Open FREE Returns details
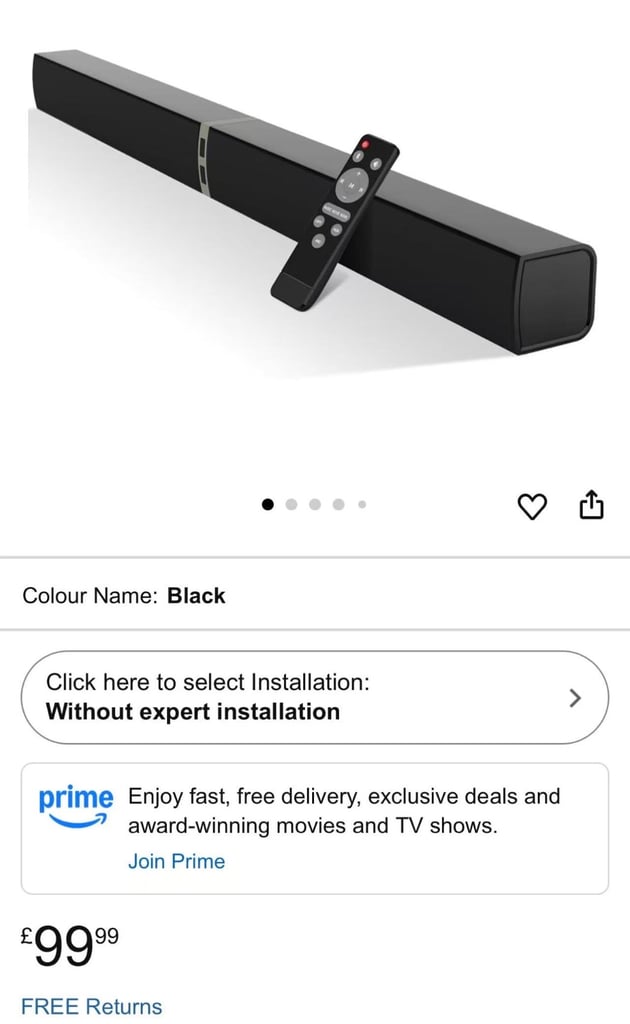Image resolution: width=630 pixels, height=1024 pixels. coord(91,1006)
